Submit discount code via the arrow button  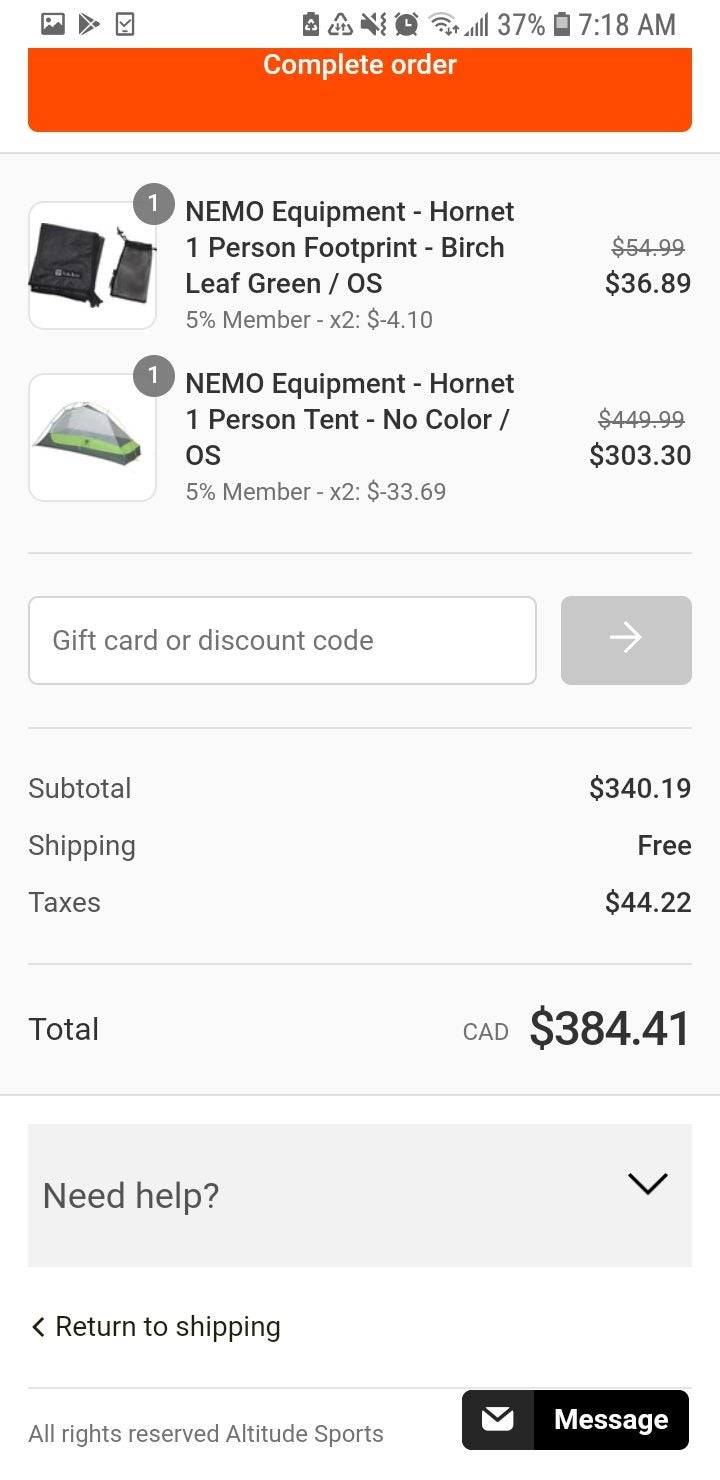(626, 640)
